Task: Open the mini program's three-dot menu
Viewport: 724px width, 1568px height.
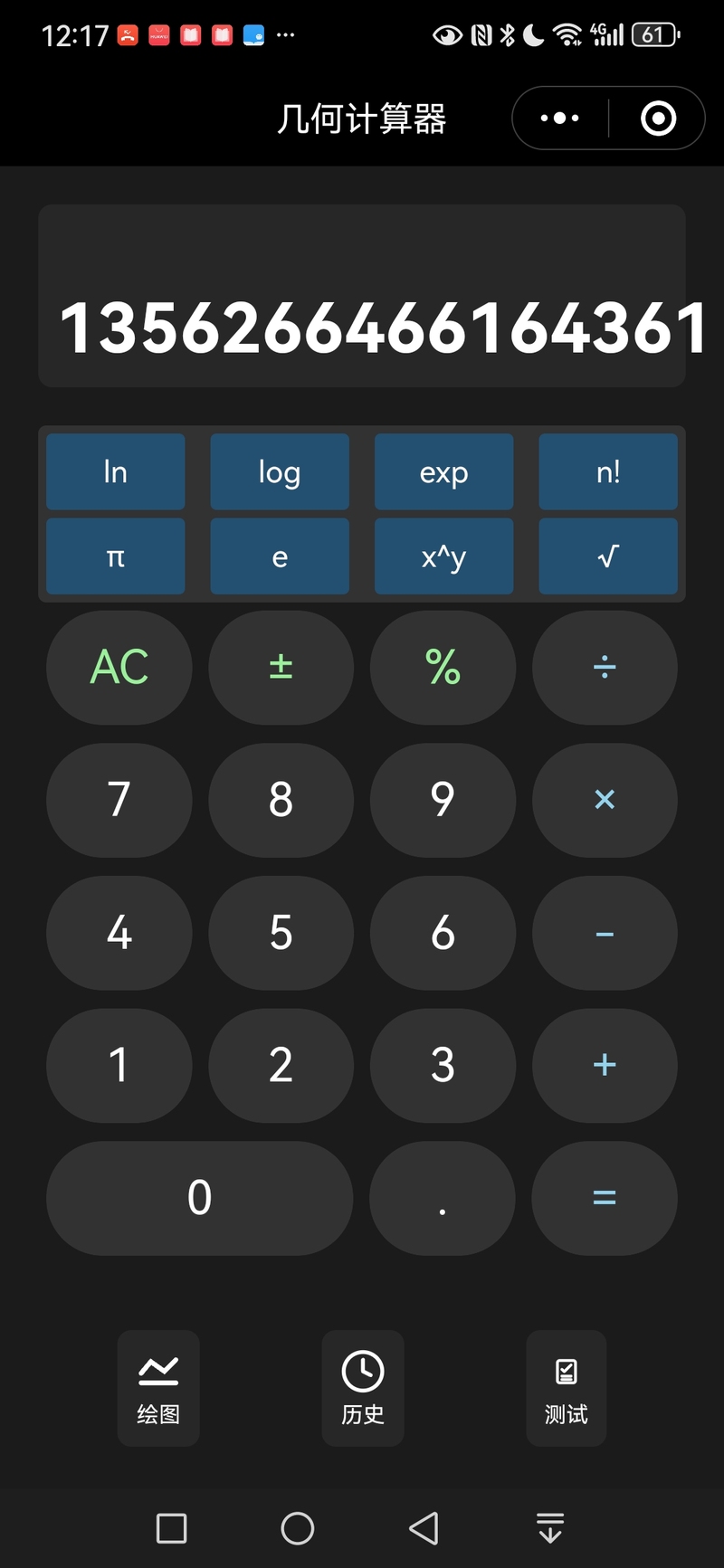Action: [x=559, y=118]
